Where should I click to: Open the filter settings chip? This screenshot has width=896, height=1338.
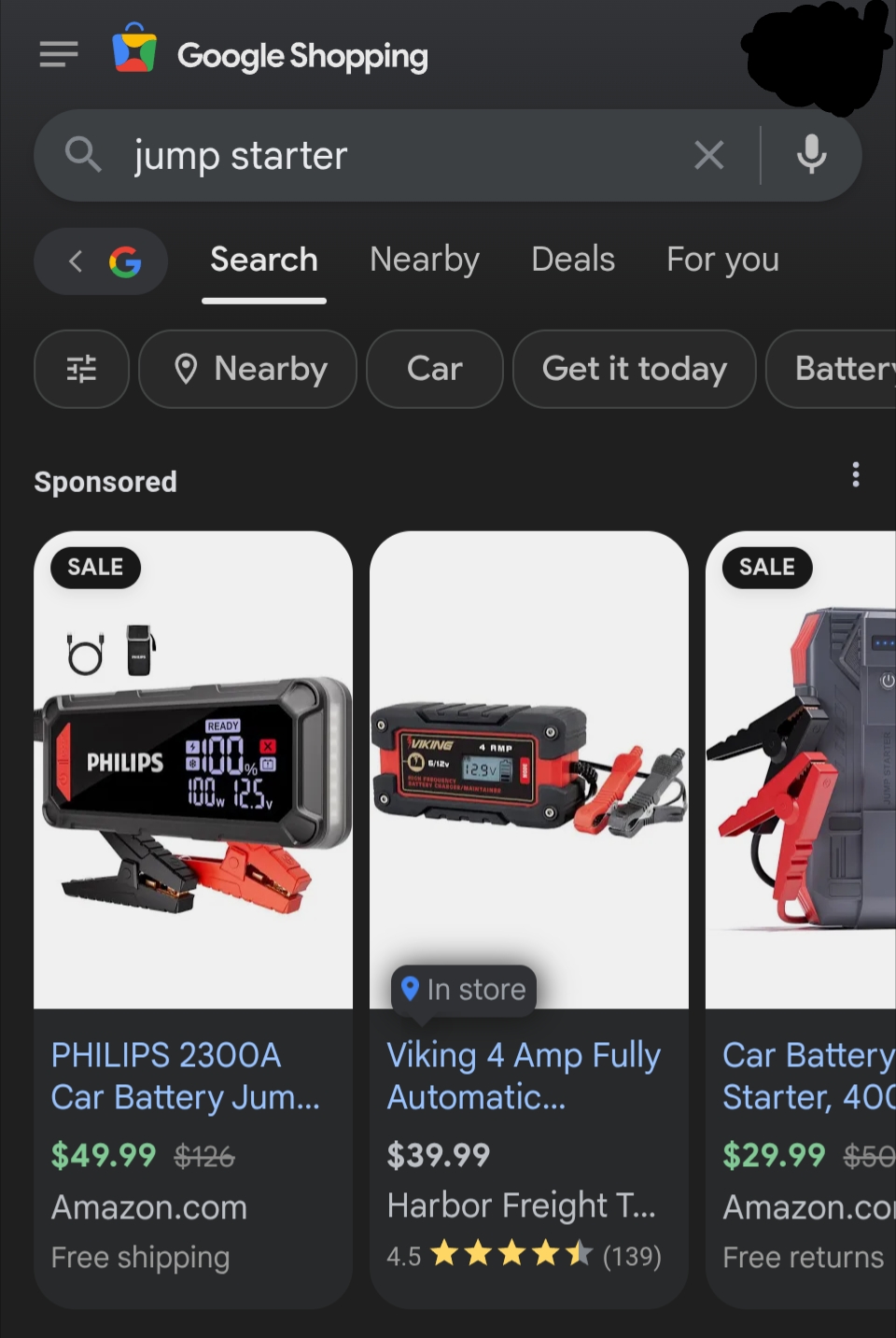pyautogui.click(x=81, y=369)
